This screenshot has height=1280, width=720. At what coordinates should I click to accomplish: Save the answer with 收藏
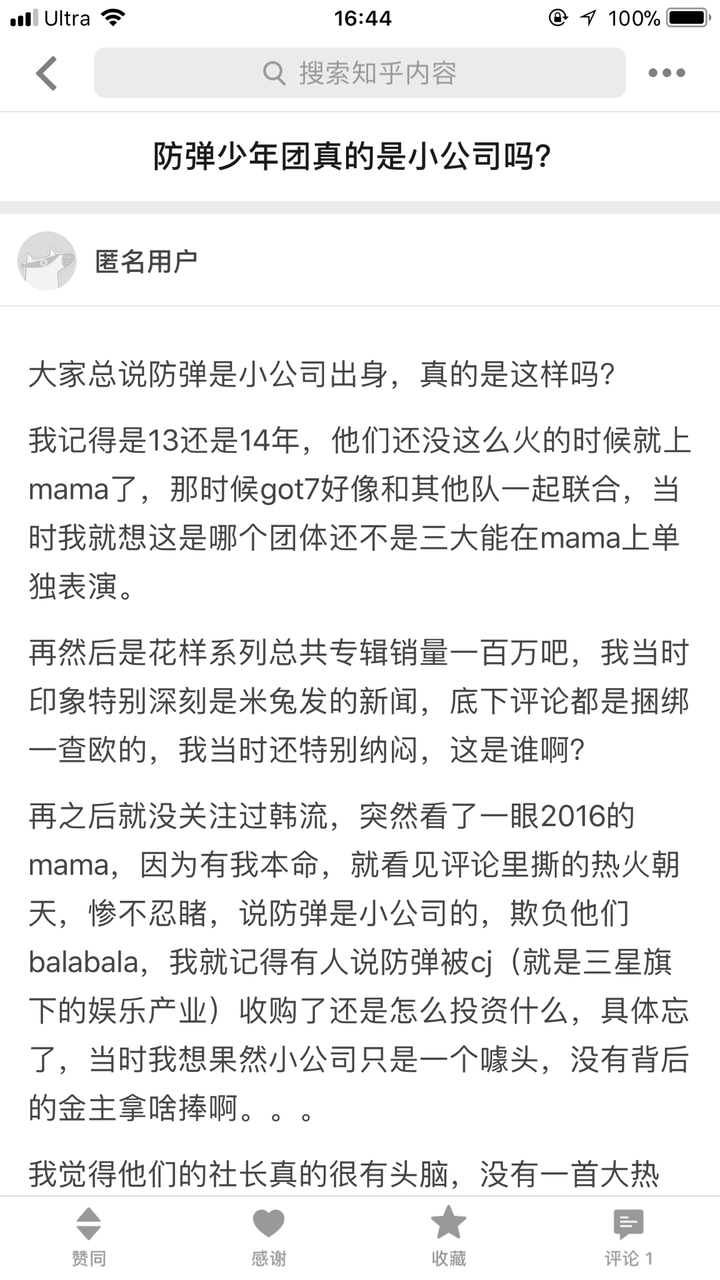pos(448,1238)
